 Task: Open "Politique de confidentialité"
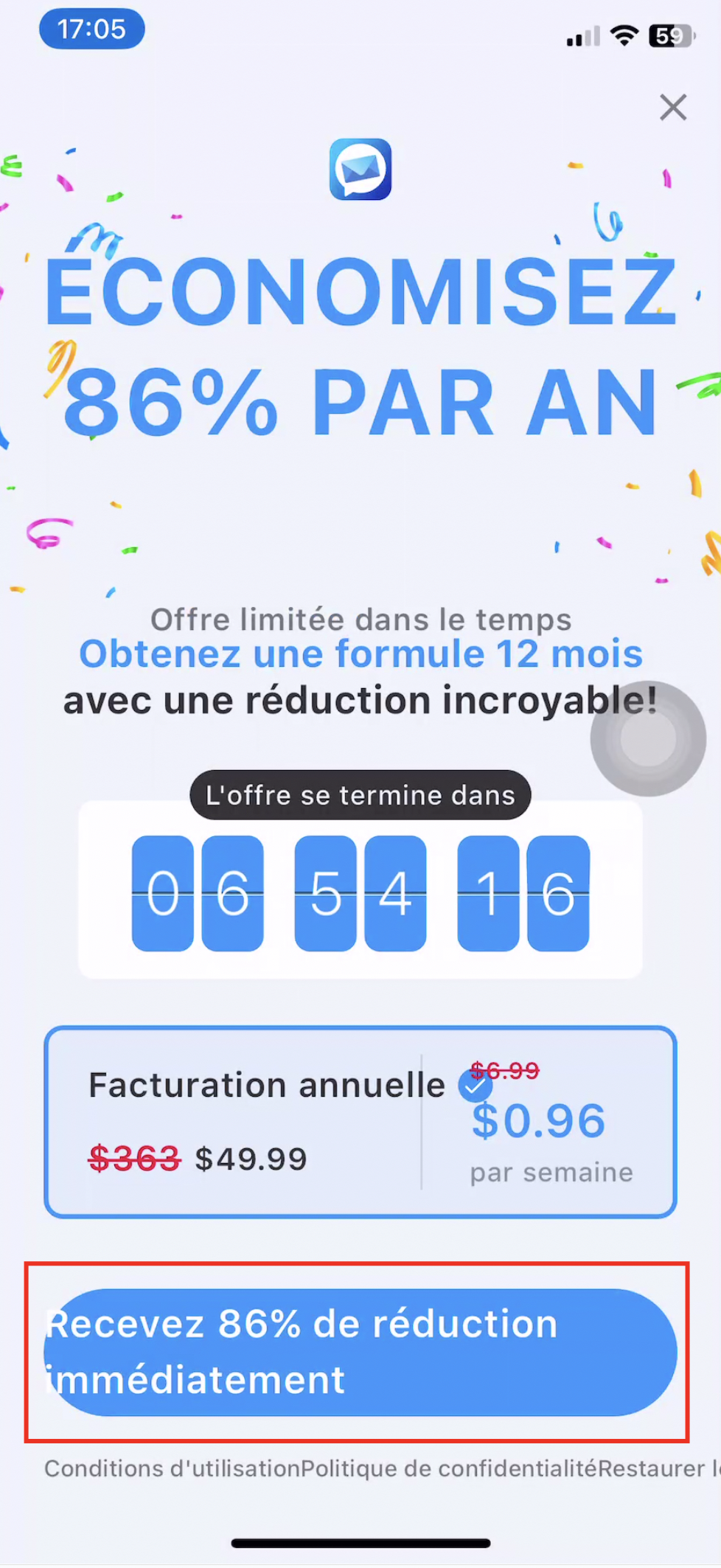[448, 1468]
